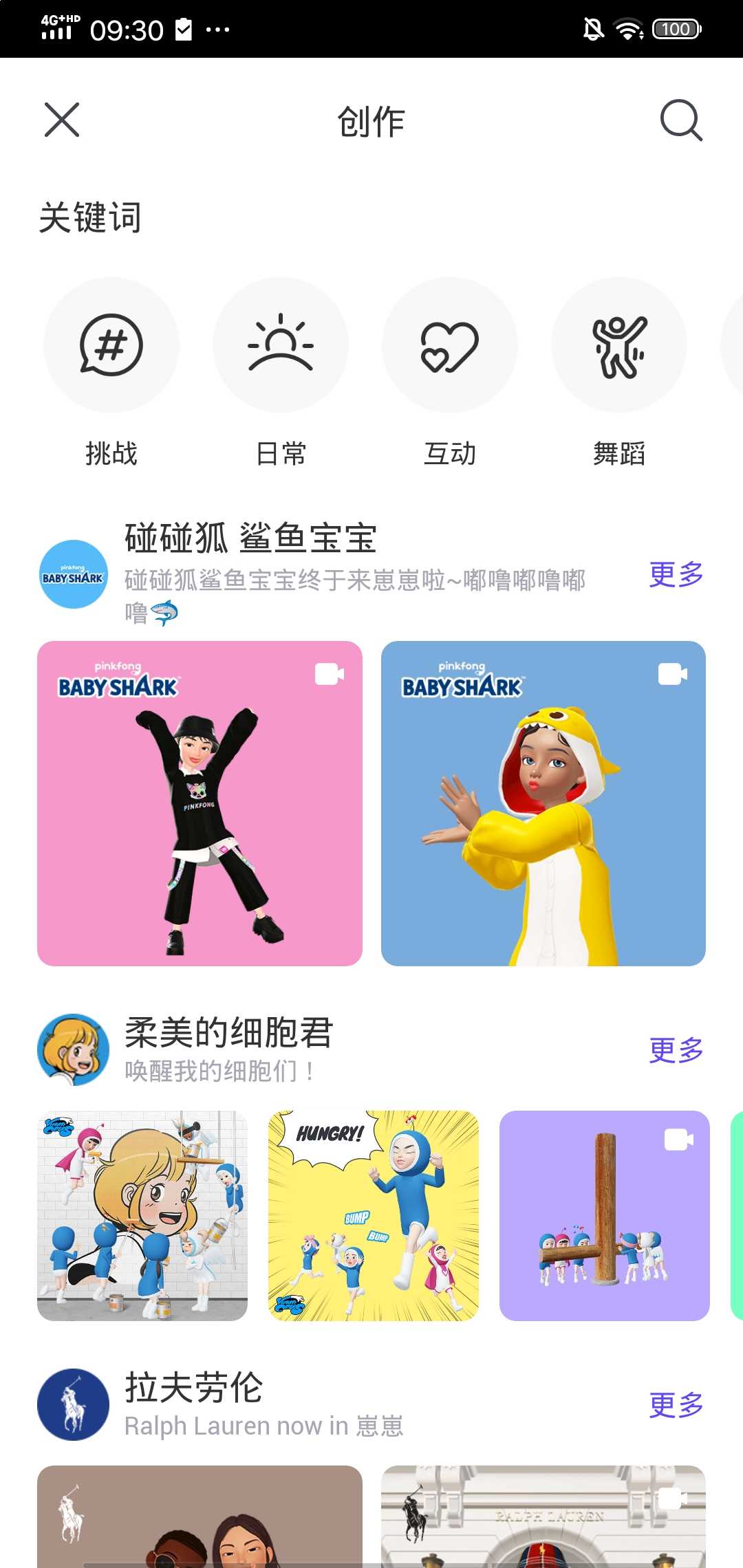Open the Ralph Lauren storefront video template
743x1568 pixels.
(x=543, y=1516)
